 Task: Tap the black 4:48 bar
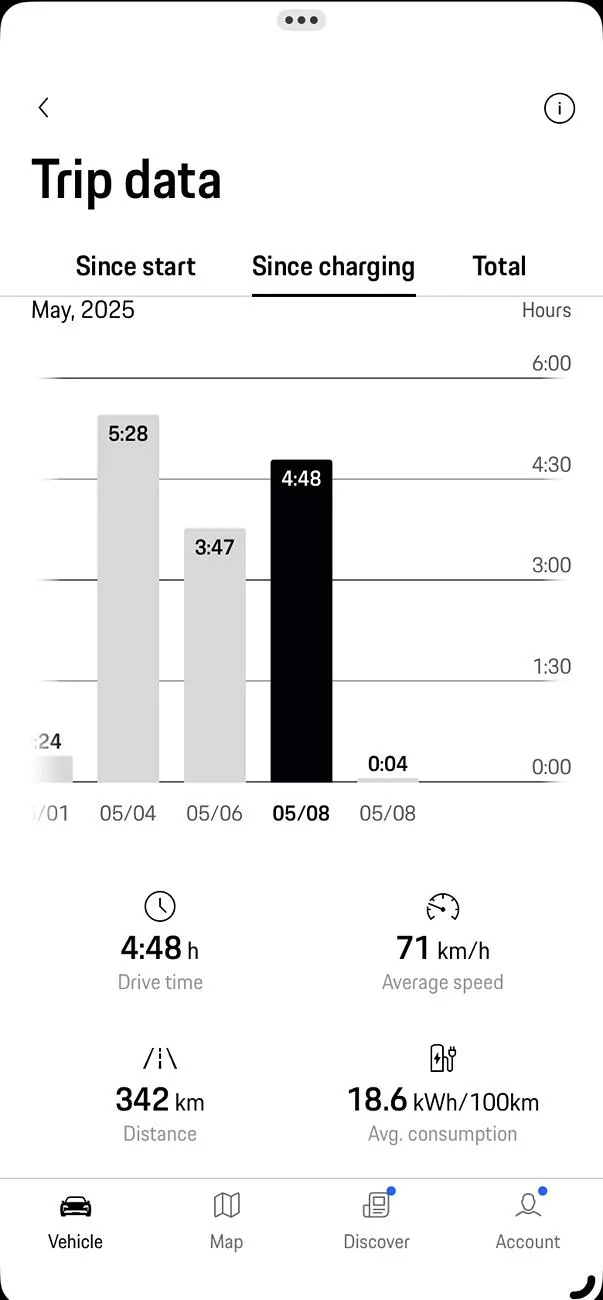[301, 622]
